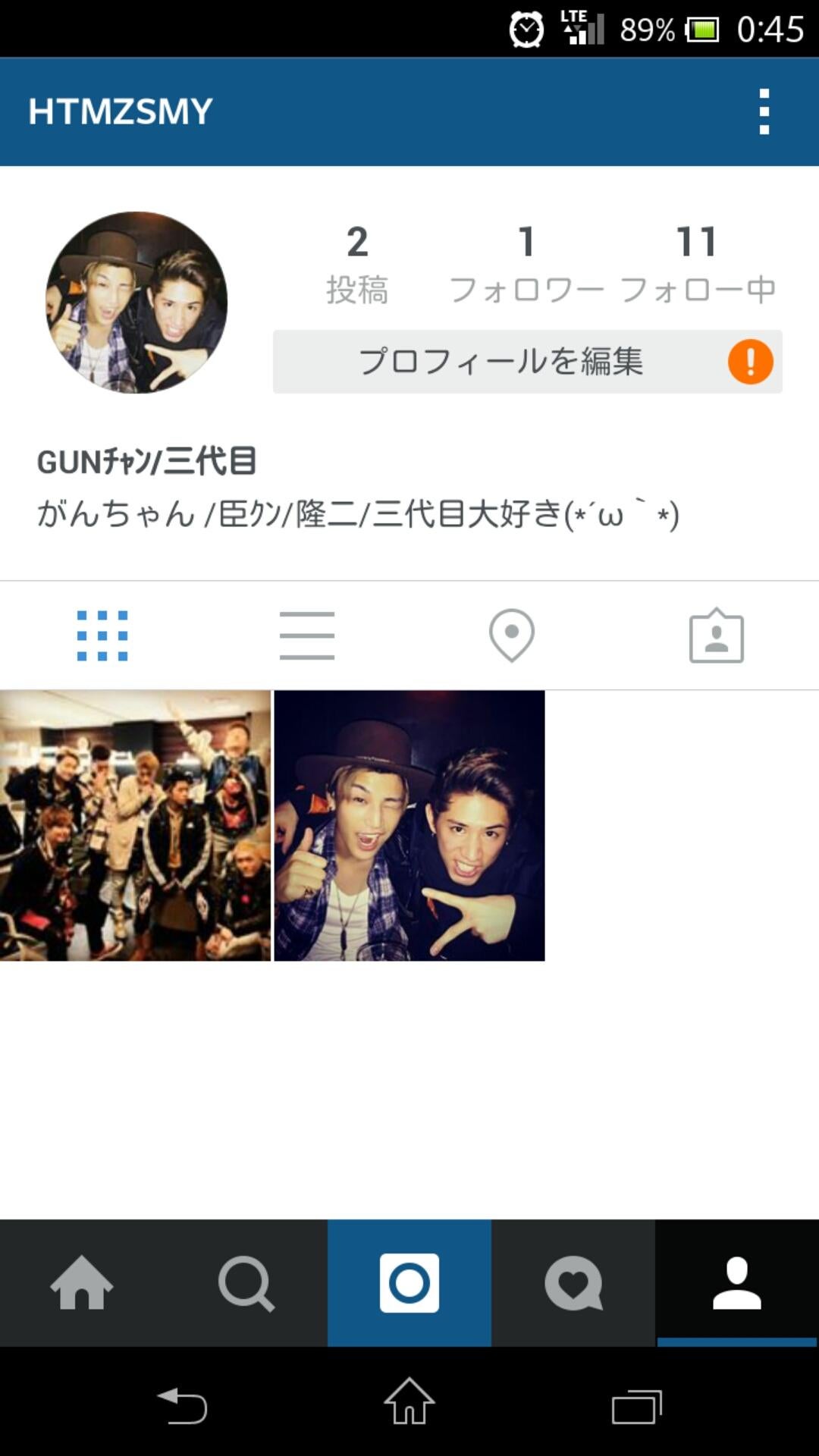
Task: Open the two-men selfie post in the grid
Action: pos(409,825)
